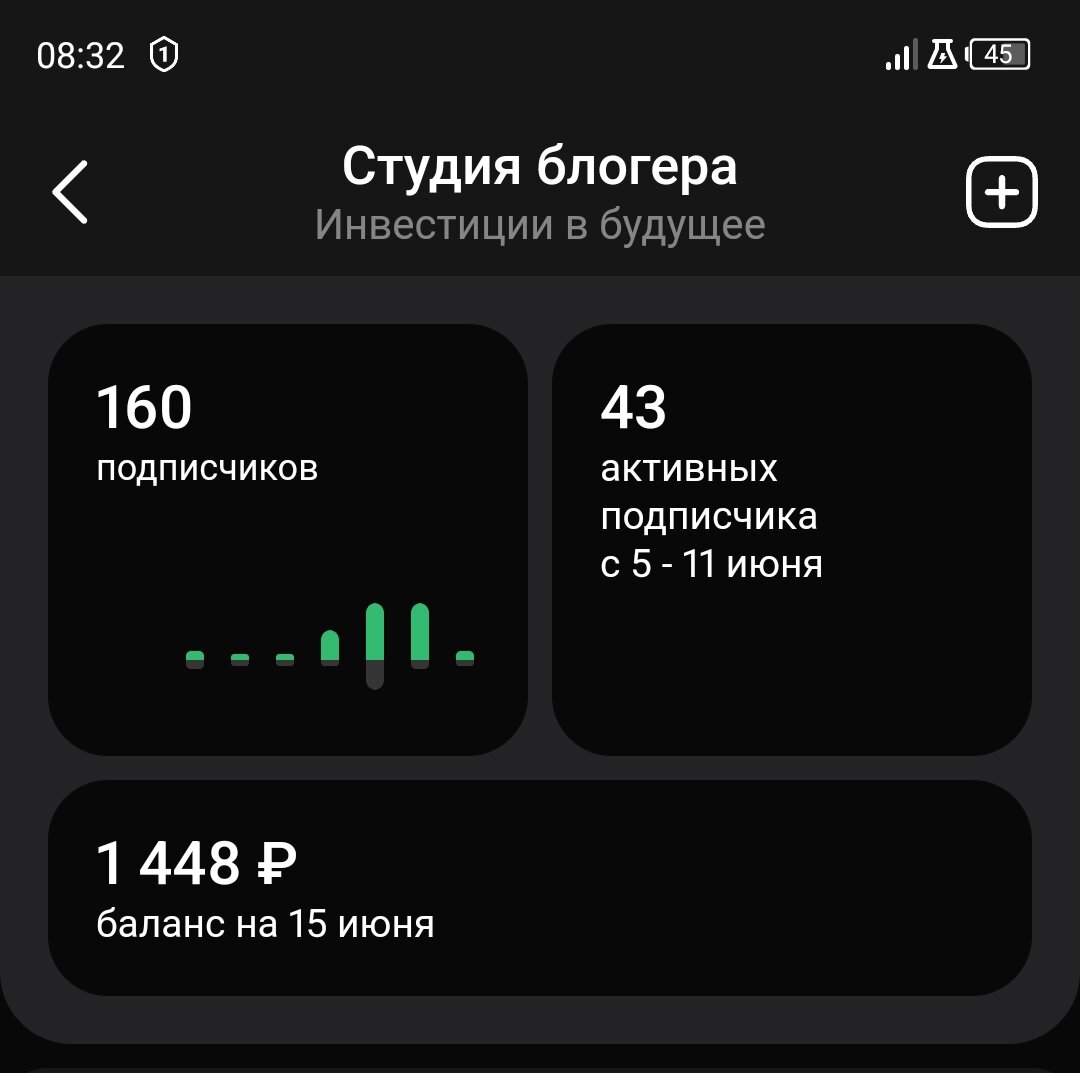View the 1 448 ₽ balance card

click(x=540, y=888)
